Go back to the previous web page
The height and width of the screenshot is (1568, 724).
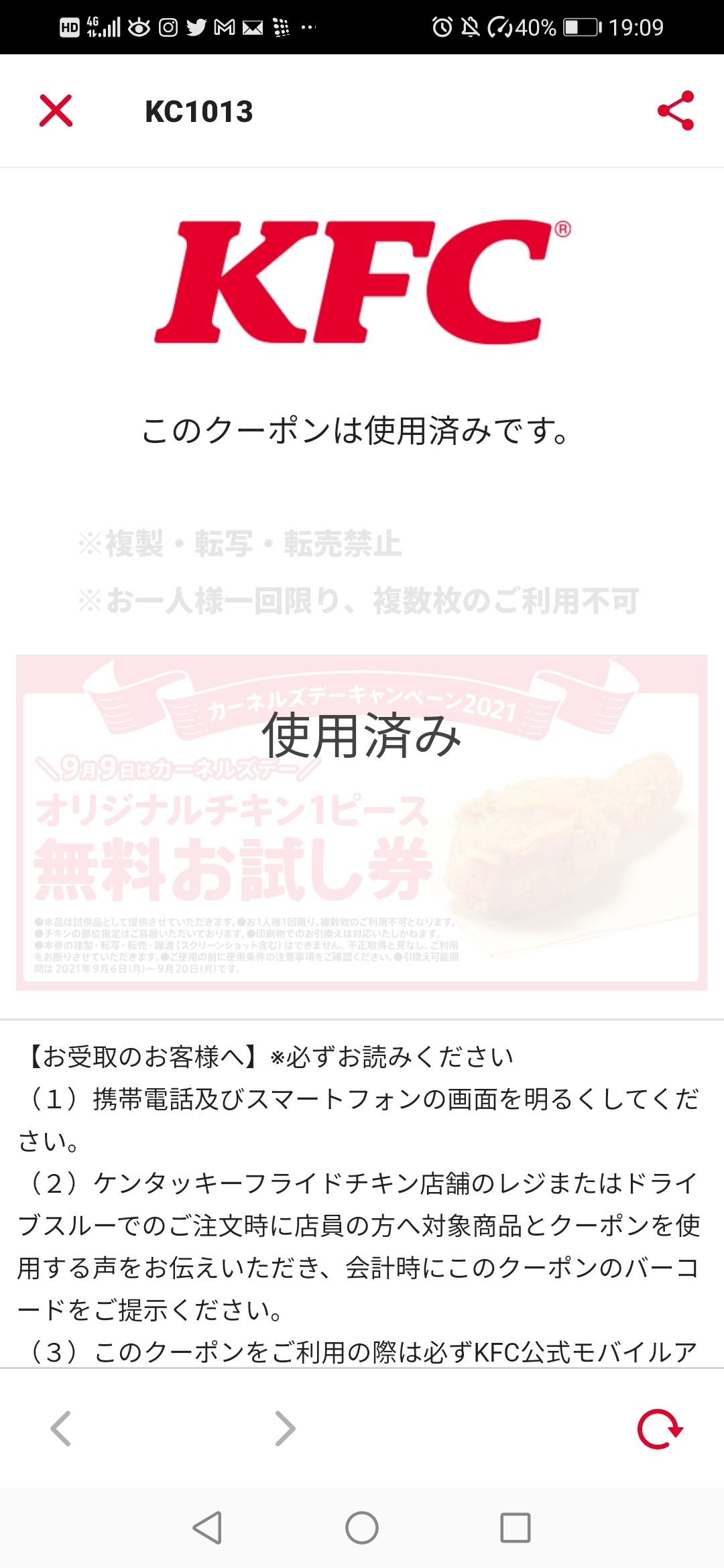pos(61,1429)
